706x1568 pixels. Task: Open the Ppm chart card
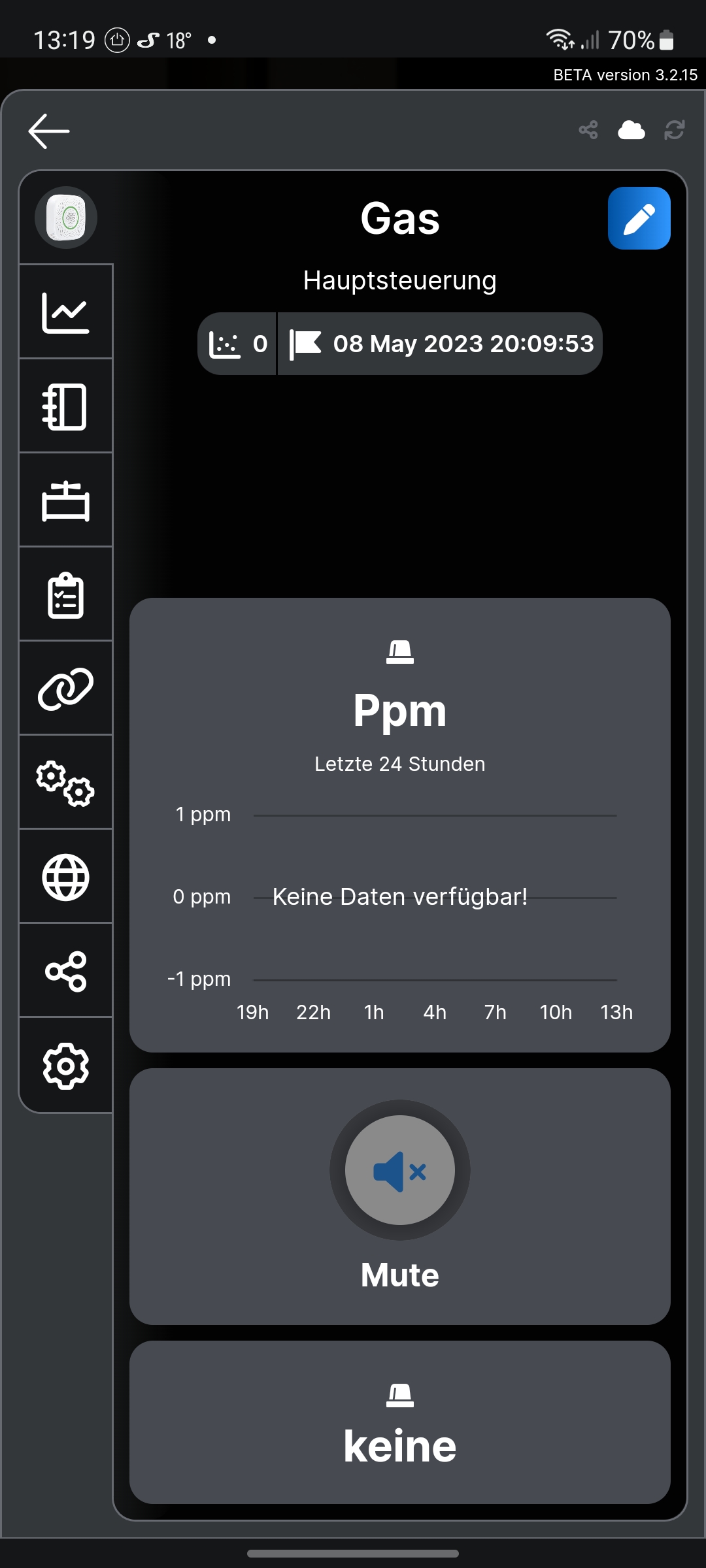point(399,825)
